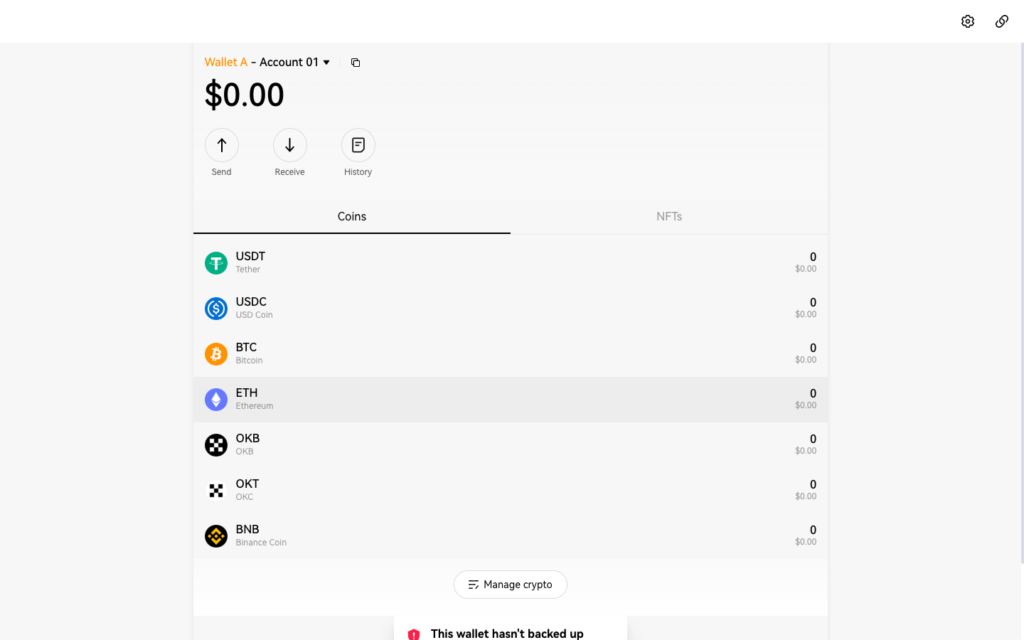Tap the Receive button
Image resolution: width=1024 pixels, height=640 pixels.
(x=290, y=146)
